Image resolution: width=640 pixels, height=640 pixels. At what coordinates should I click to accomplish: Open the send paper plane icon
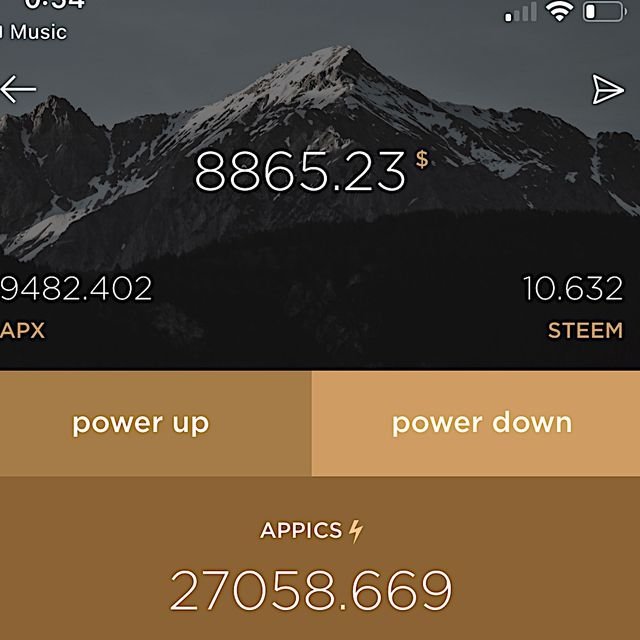coord(607,89)
